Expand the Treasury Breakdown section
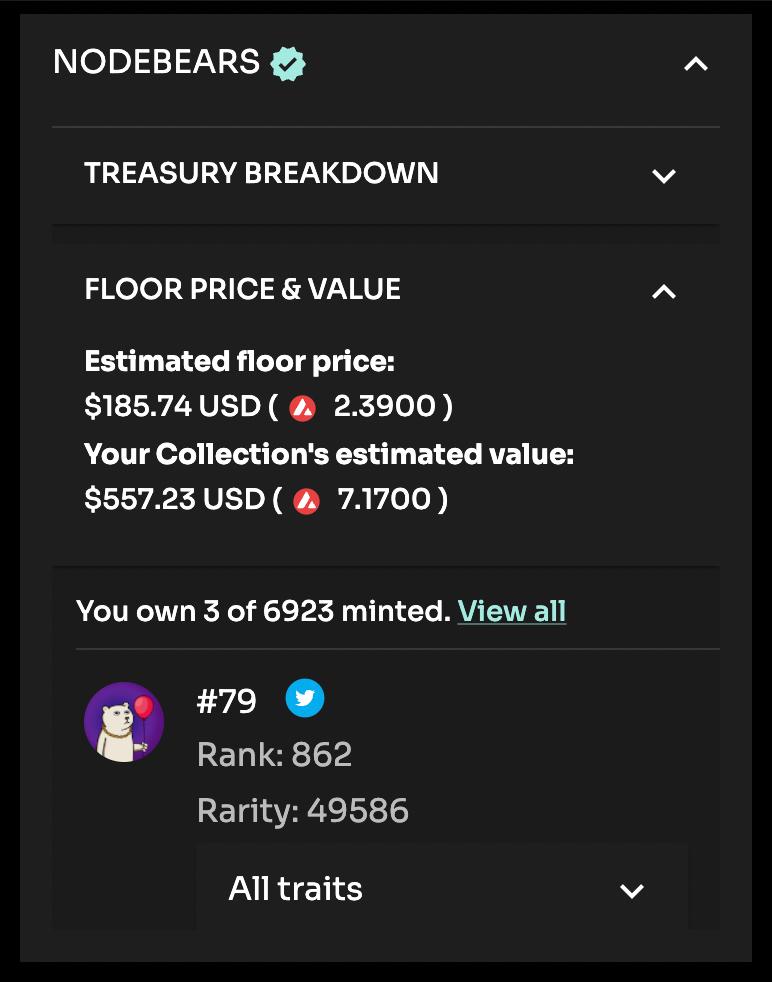The height and width of the screenshot is (982, 772). click(x=664, y=176)
